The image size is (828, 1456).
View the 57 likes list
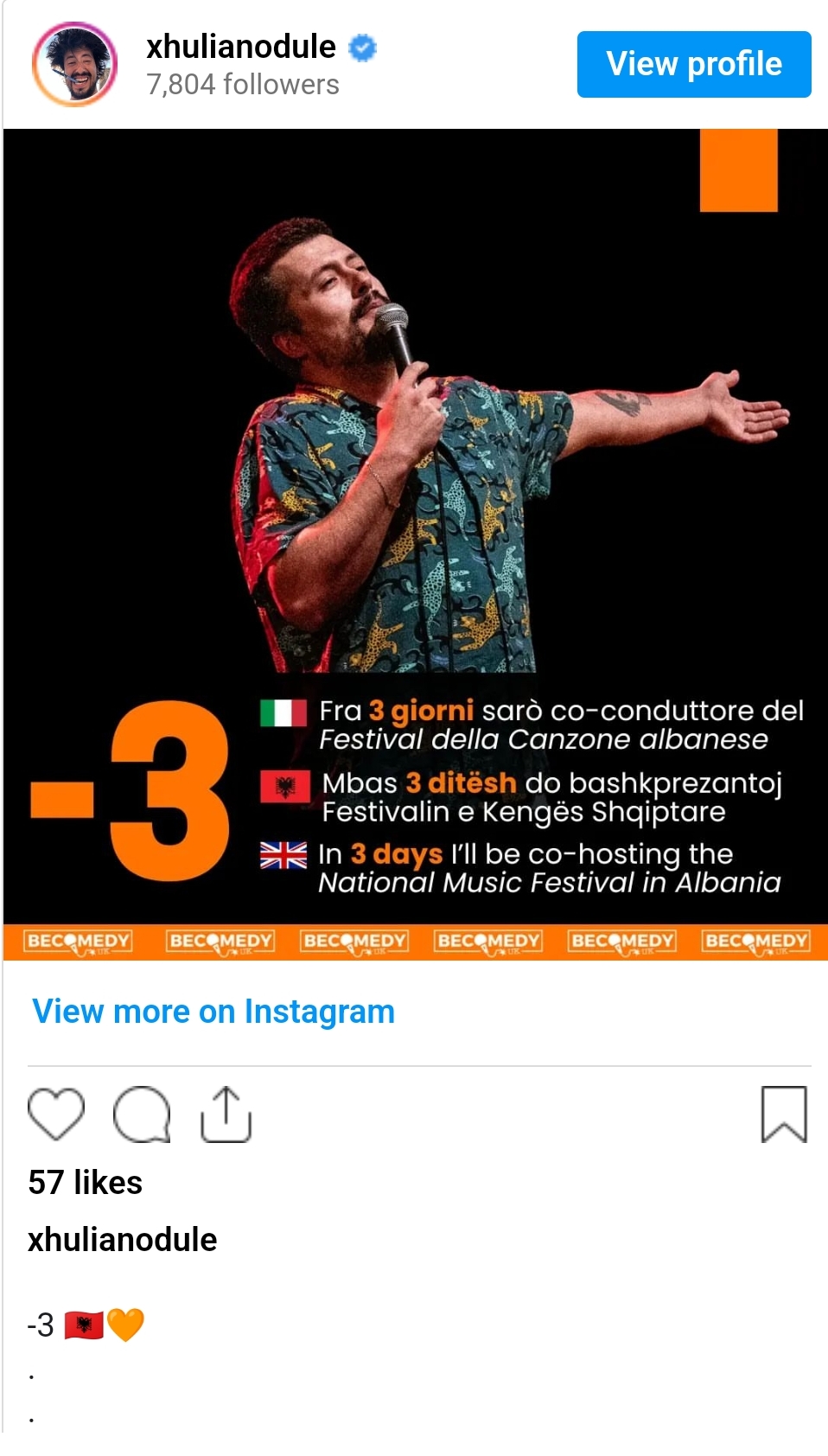(x=85, y=1182)
